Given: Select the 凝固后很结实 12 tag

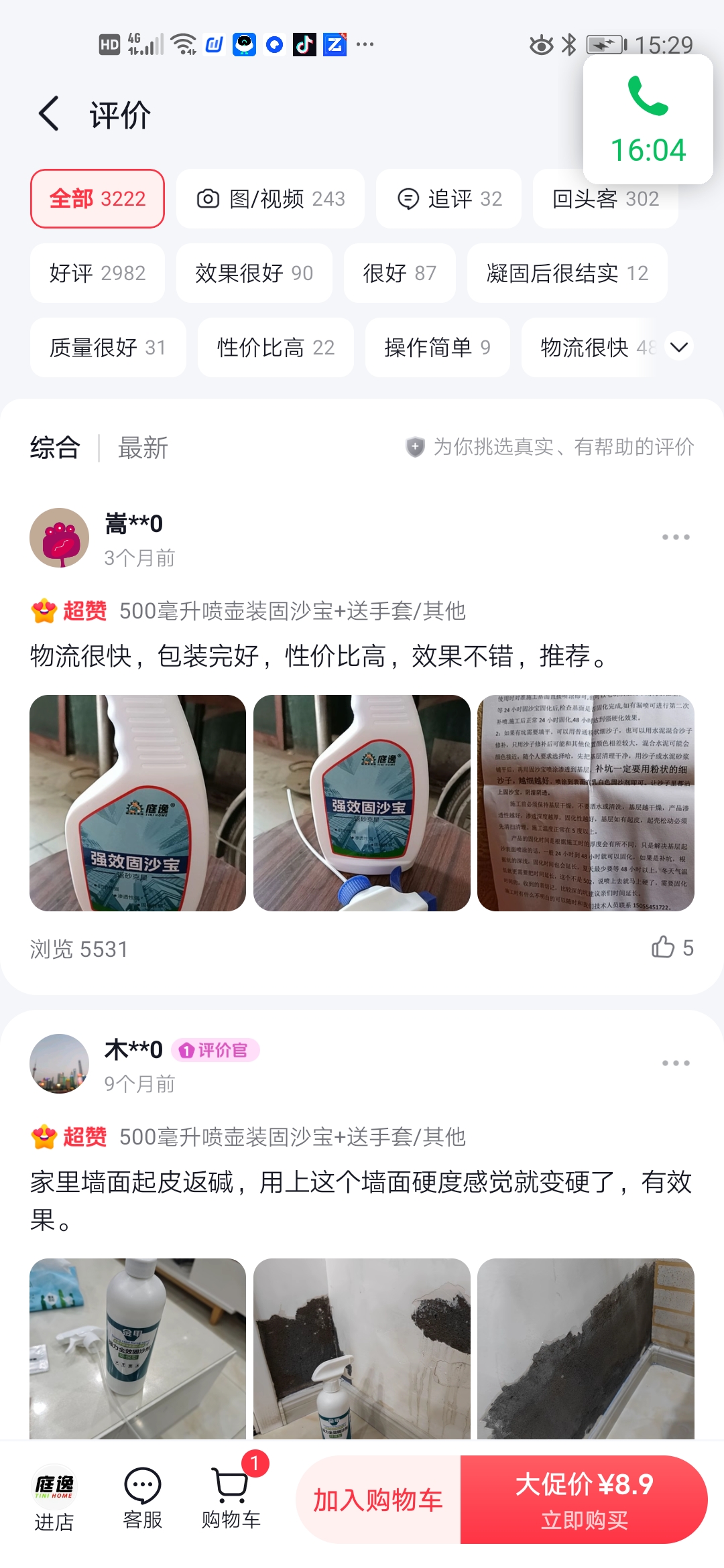Looking at the screenshot, I should click(567, 273).
